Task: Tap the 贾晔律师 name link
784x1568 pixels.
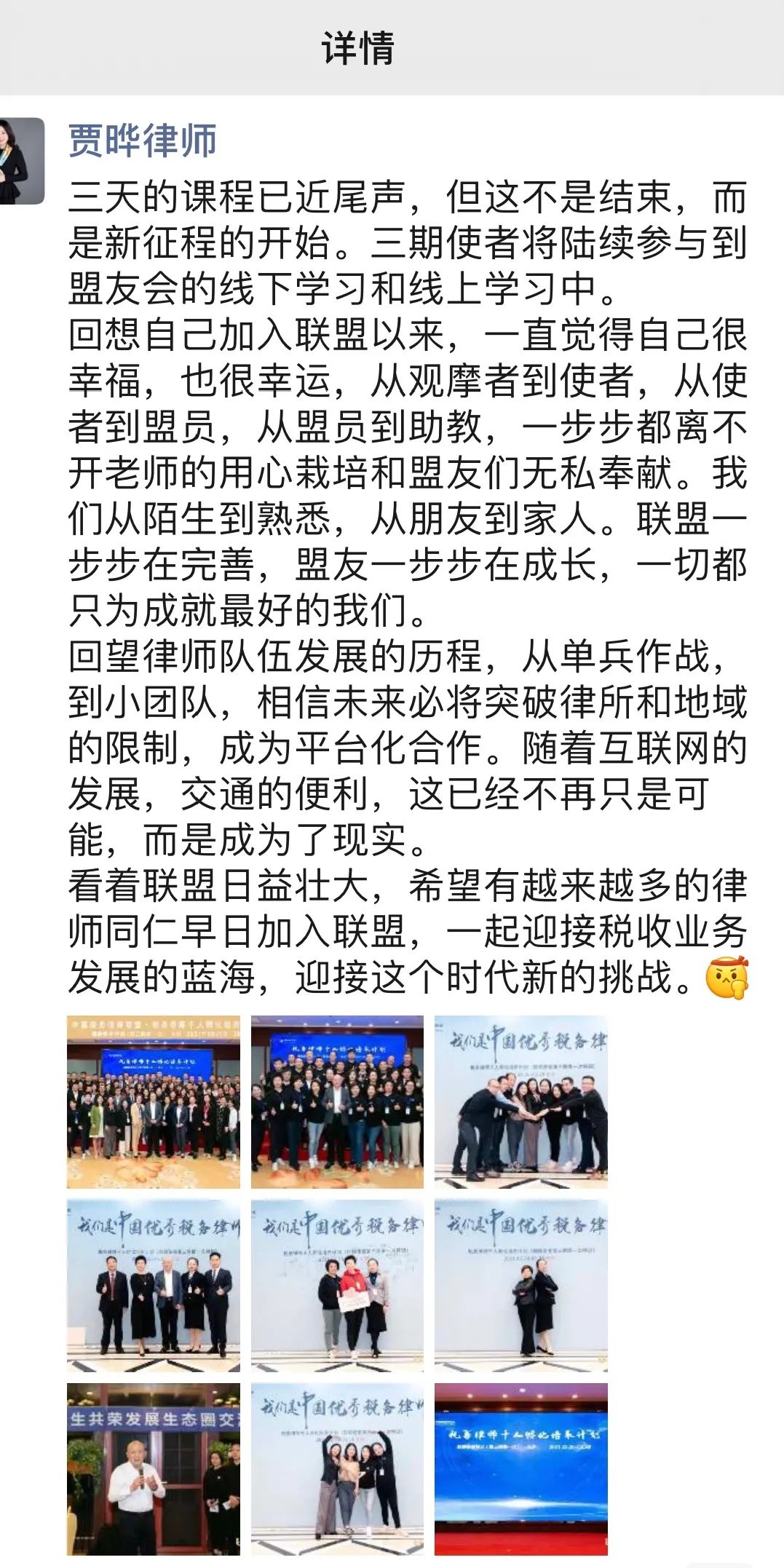Action: click(x=143, y=140)
